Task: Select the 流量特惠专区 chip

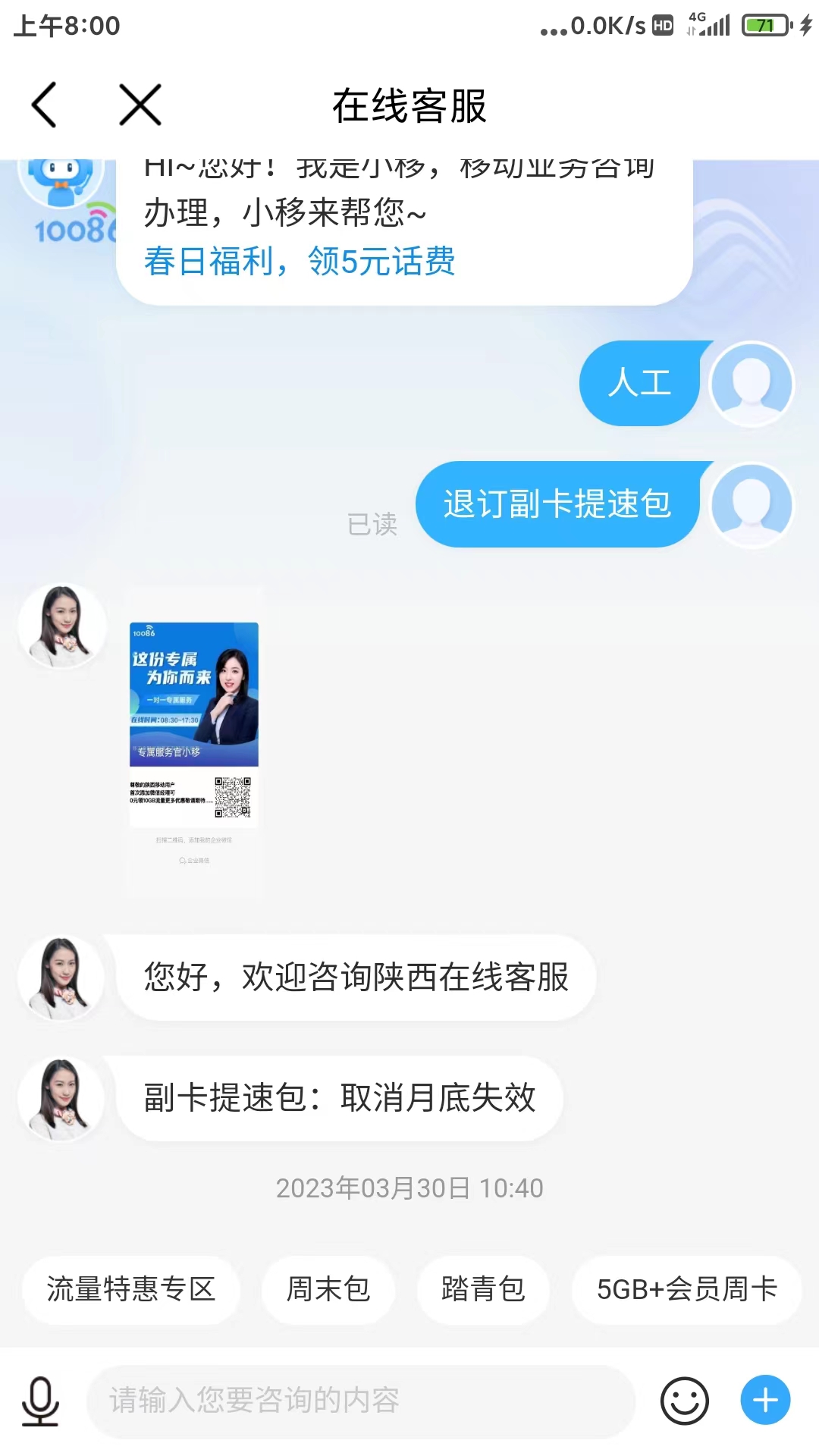Action: pos(131,1289)
